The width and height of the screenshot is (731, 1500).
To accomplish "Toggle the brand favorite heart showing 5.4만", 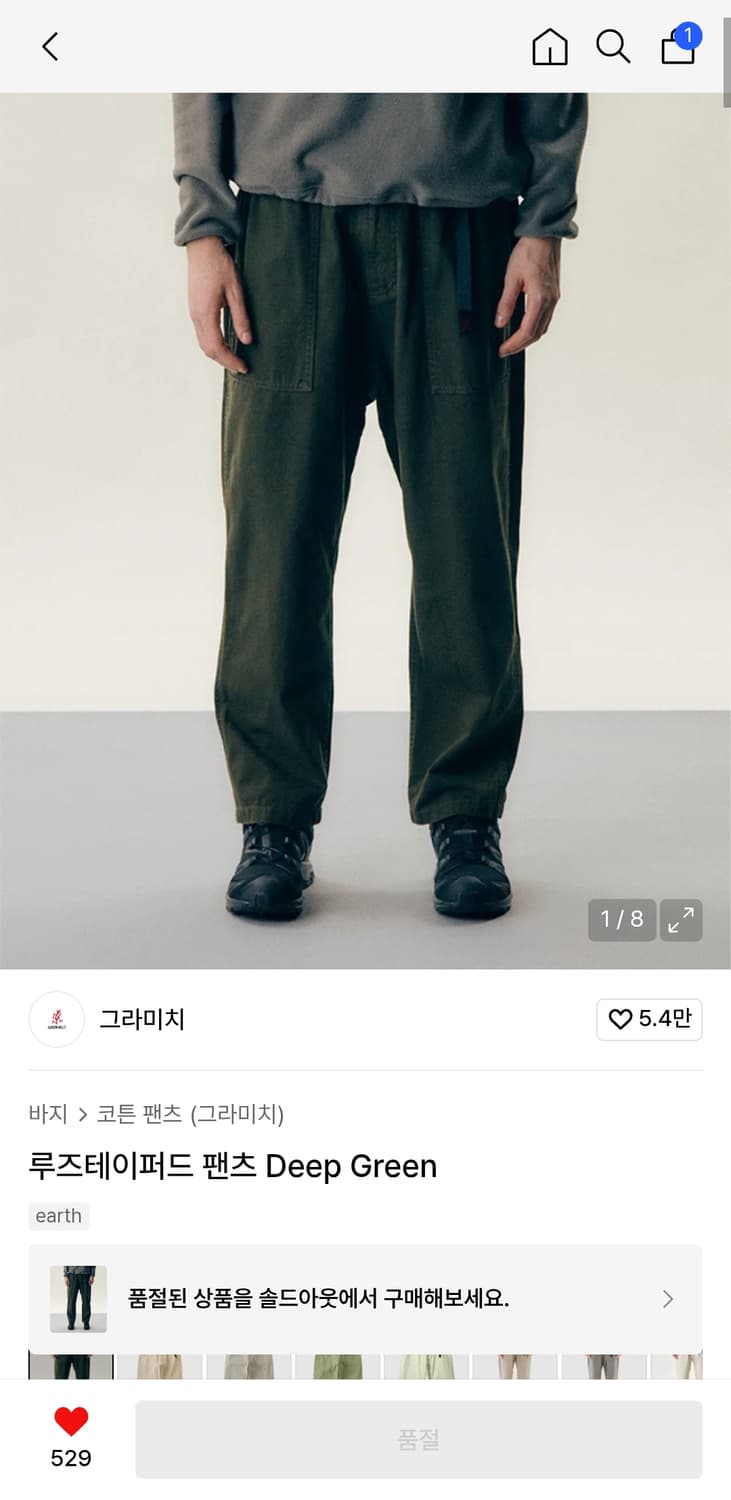I will pos(649,1019).
